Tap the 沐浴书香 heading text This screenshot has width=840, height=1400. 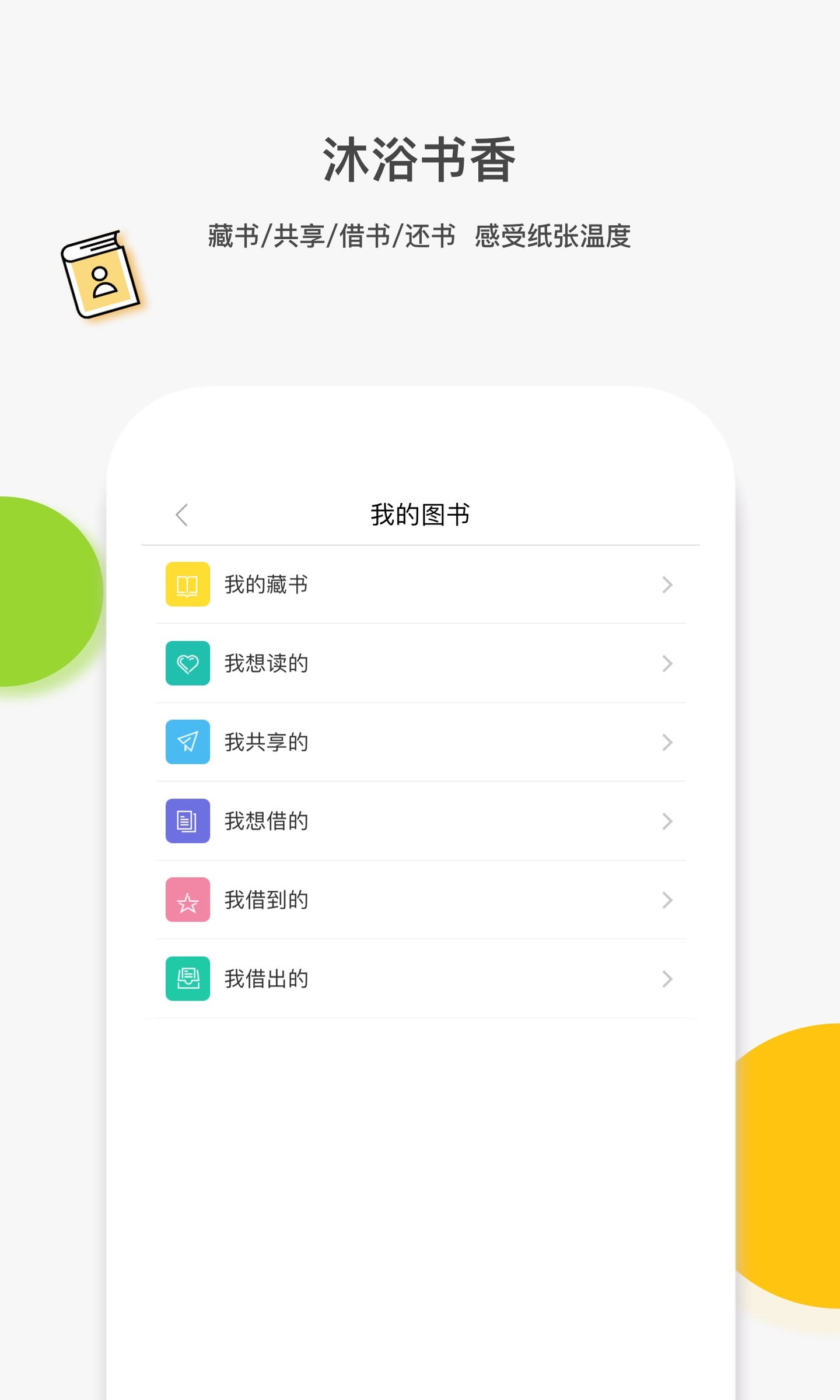click(x=420, y=156)
